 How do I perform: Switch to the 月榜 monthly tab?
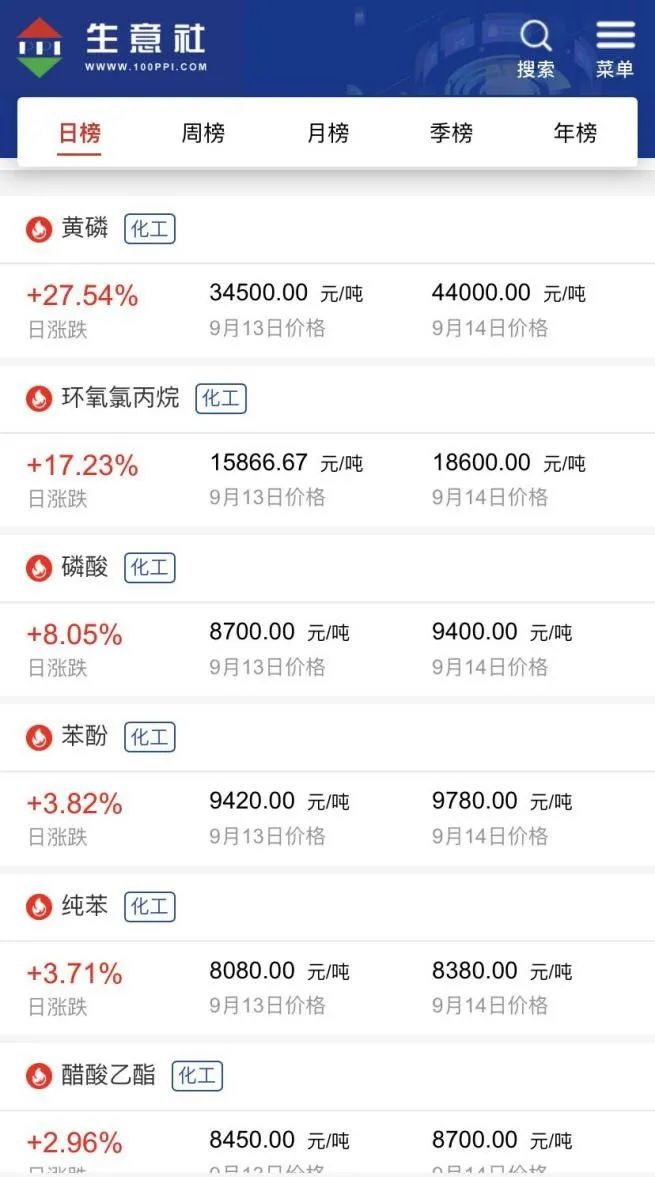click(x=327, y=133)
